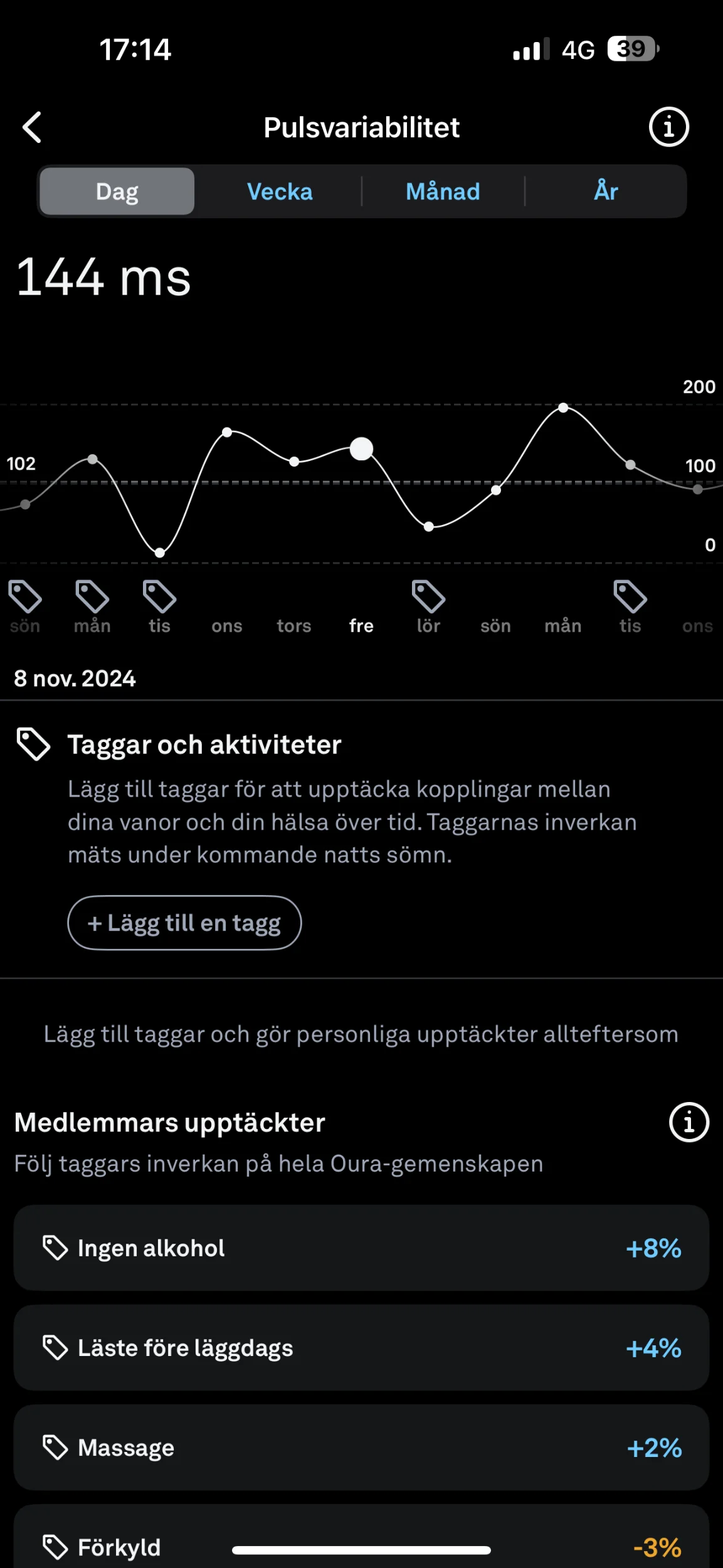Go back using the top-left arrow

coord(32,127)
